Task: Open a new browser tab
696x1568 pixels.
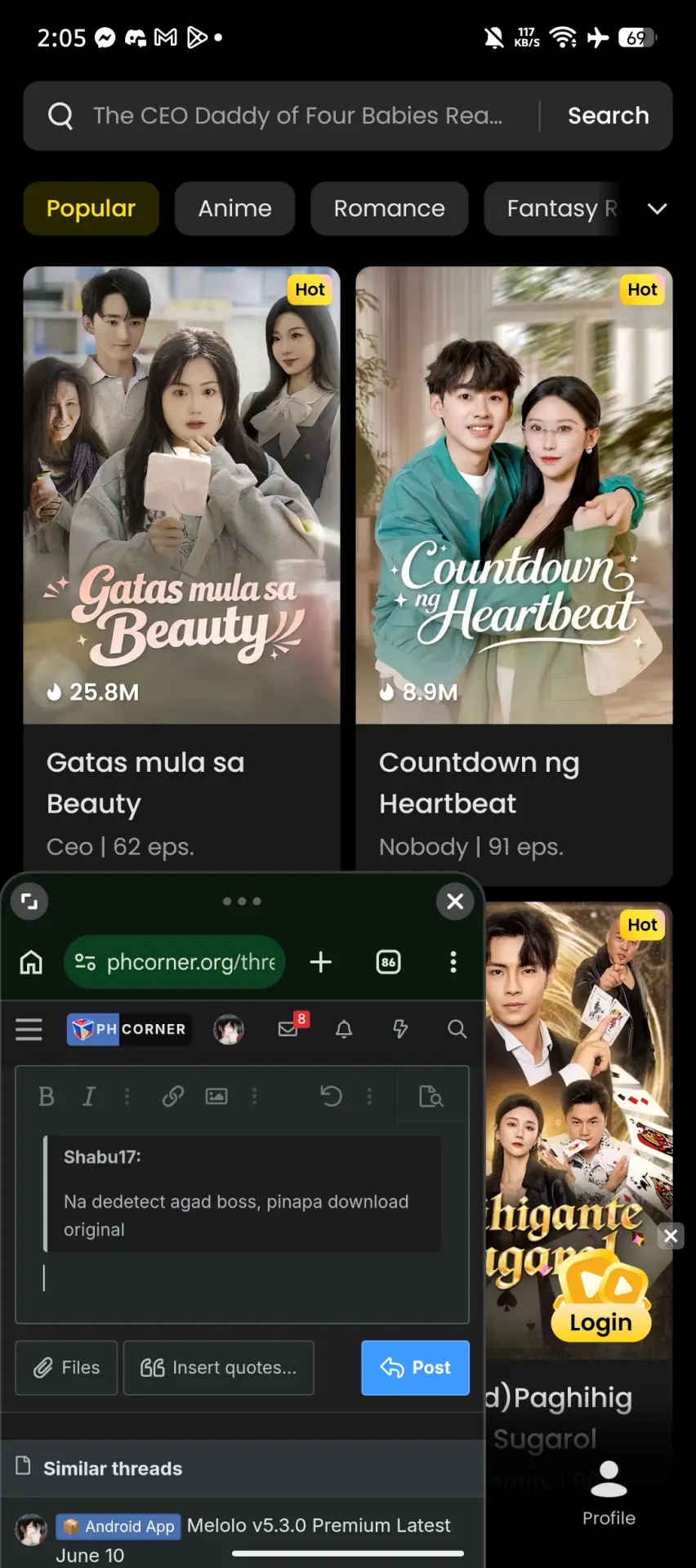Action: coord(321,962)
